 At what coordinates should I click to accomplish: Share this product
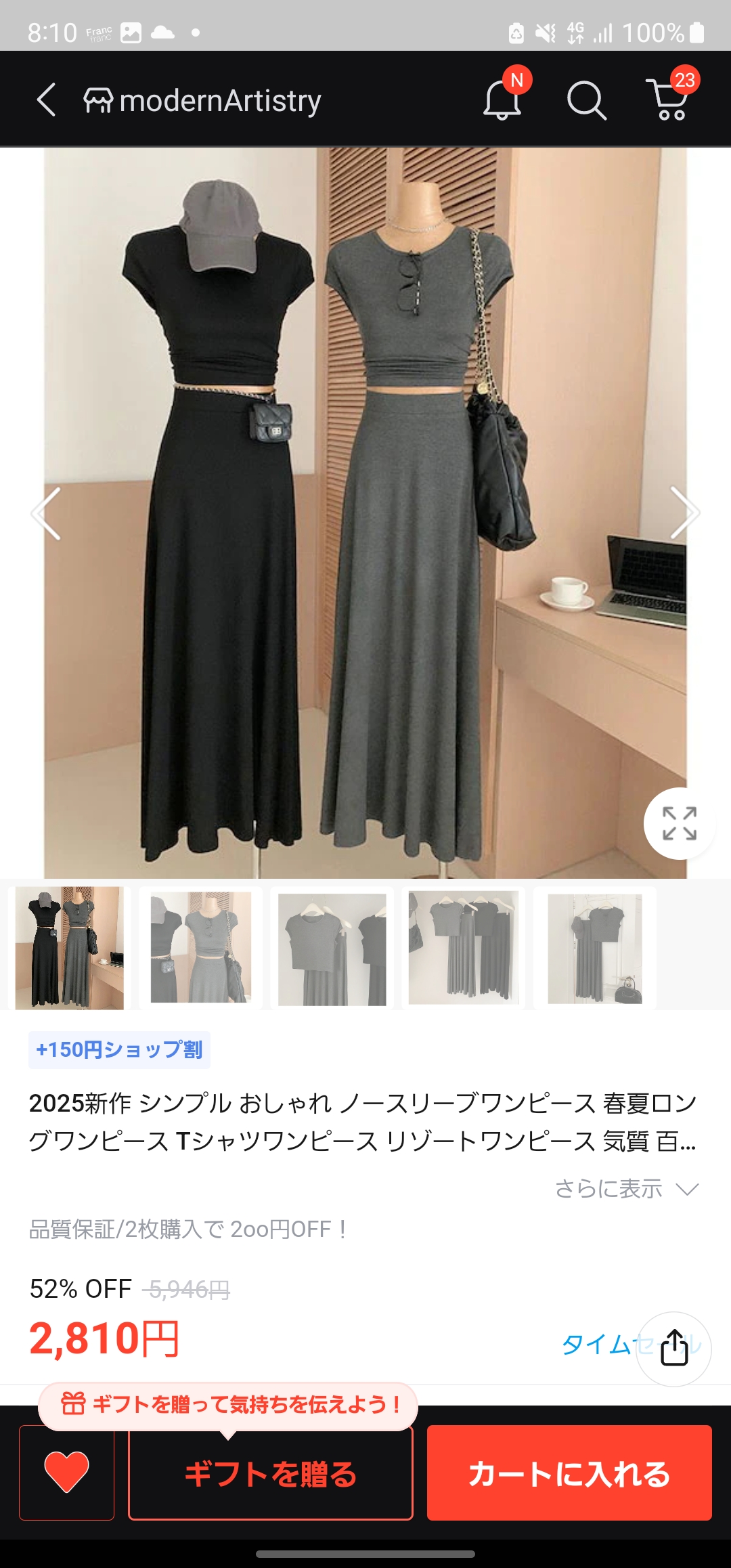pos(673,1349)
